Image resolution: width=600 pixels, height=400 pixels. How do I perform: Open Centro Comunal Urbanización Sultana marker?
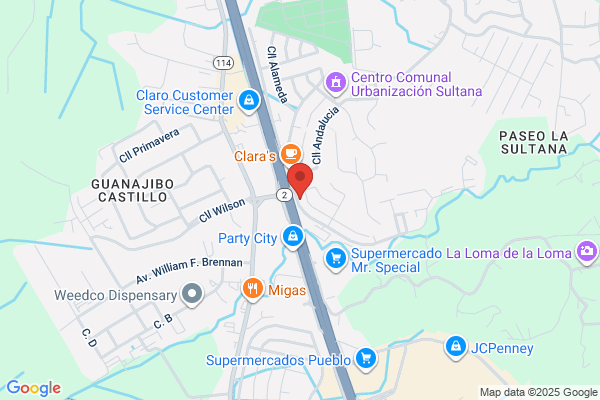coord(336,83)
